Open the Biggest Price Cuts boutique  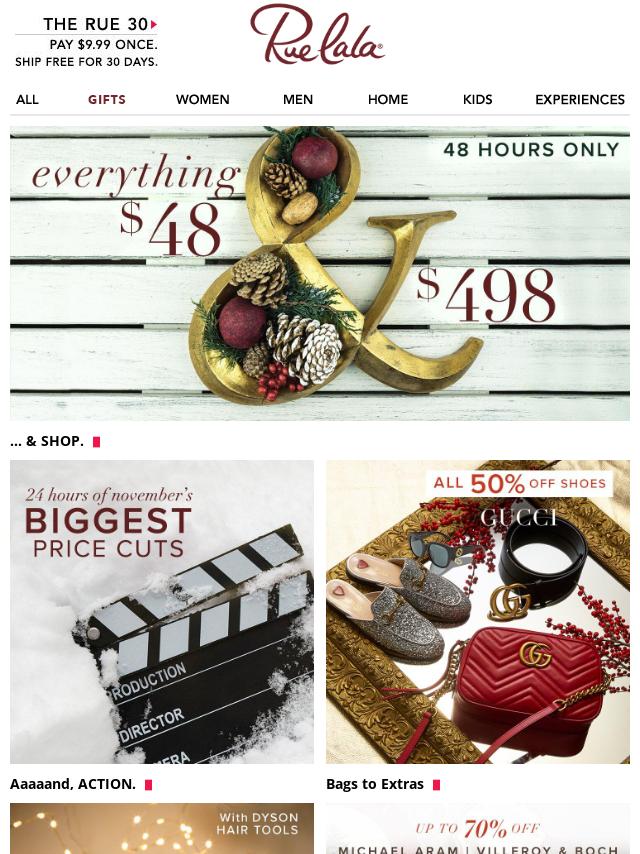pos(162,611)
